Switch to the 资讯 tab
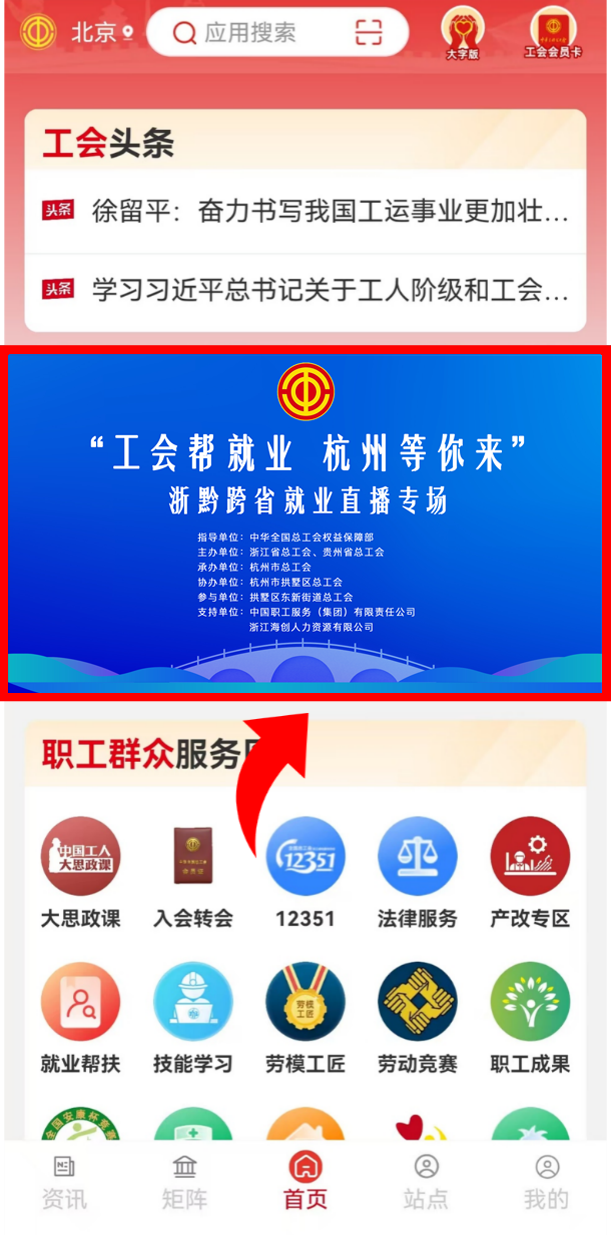This screenshot has height=1235, width=611. (64, 1183)
